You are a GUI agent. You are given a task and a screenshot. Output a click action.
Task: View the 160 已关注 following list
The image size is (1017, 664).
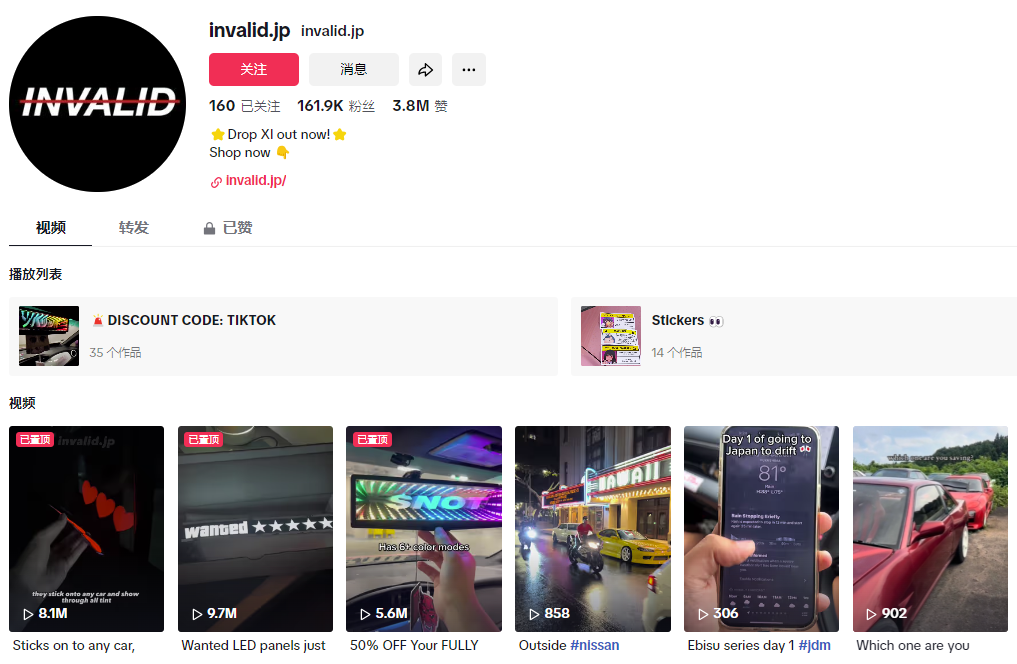(x=244, y=106)
